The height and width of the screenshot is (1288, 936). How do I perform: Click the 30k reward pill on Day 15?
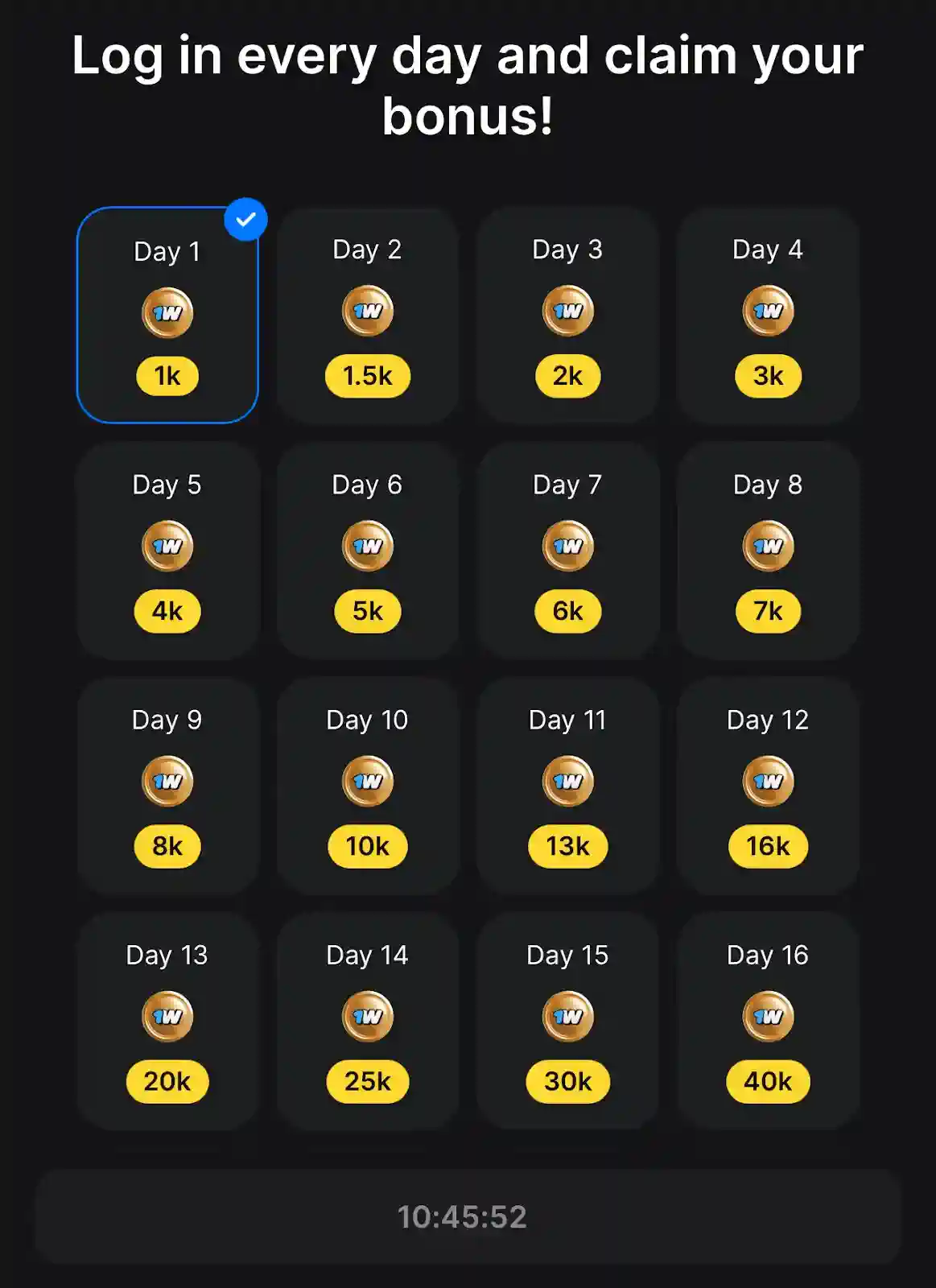(x=567, y=1082)
